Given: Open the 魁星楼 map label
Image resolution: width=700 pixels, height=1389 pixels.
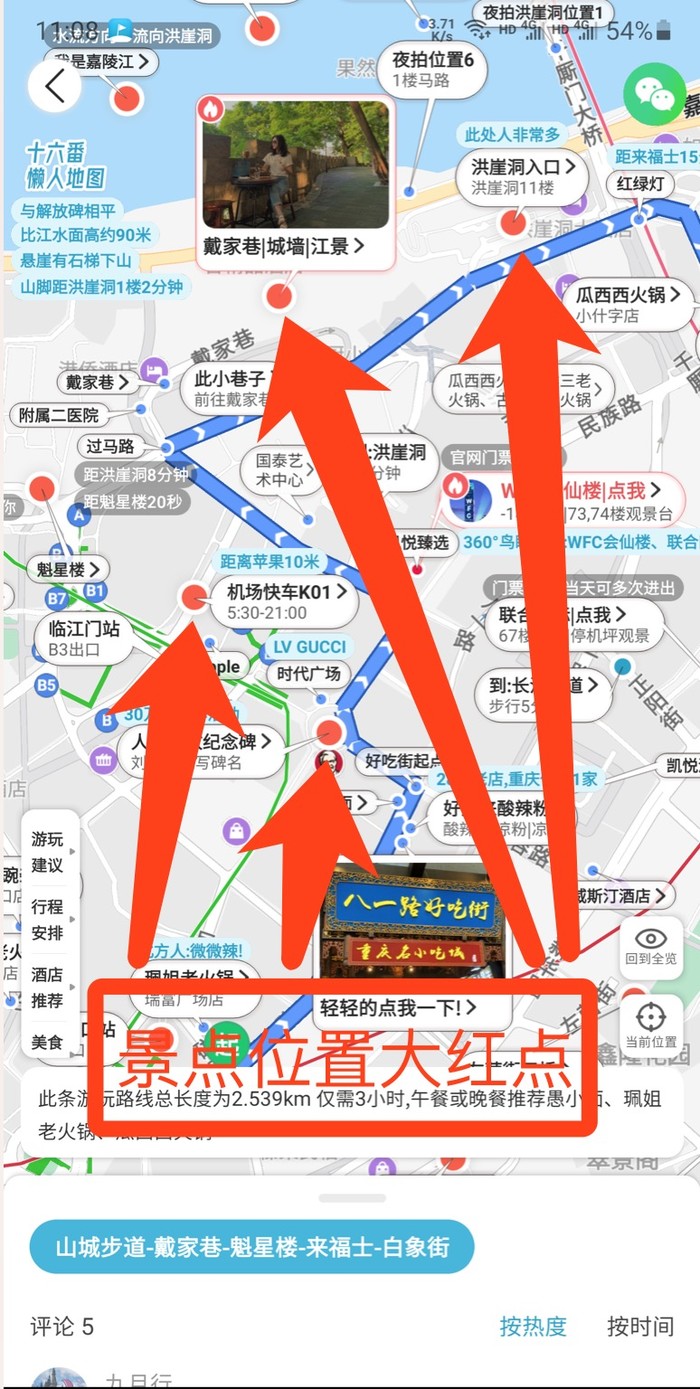Looking at the screenshot, I should click(x=68, y=569).
